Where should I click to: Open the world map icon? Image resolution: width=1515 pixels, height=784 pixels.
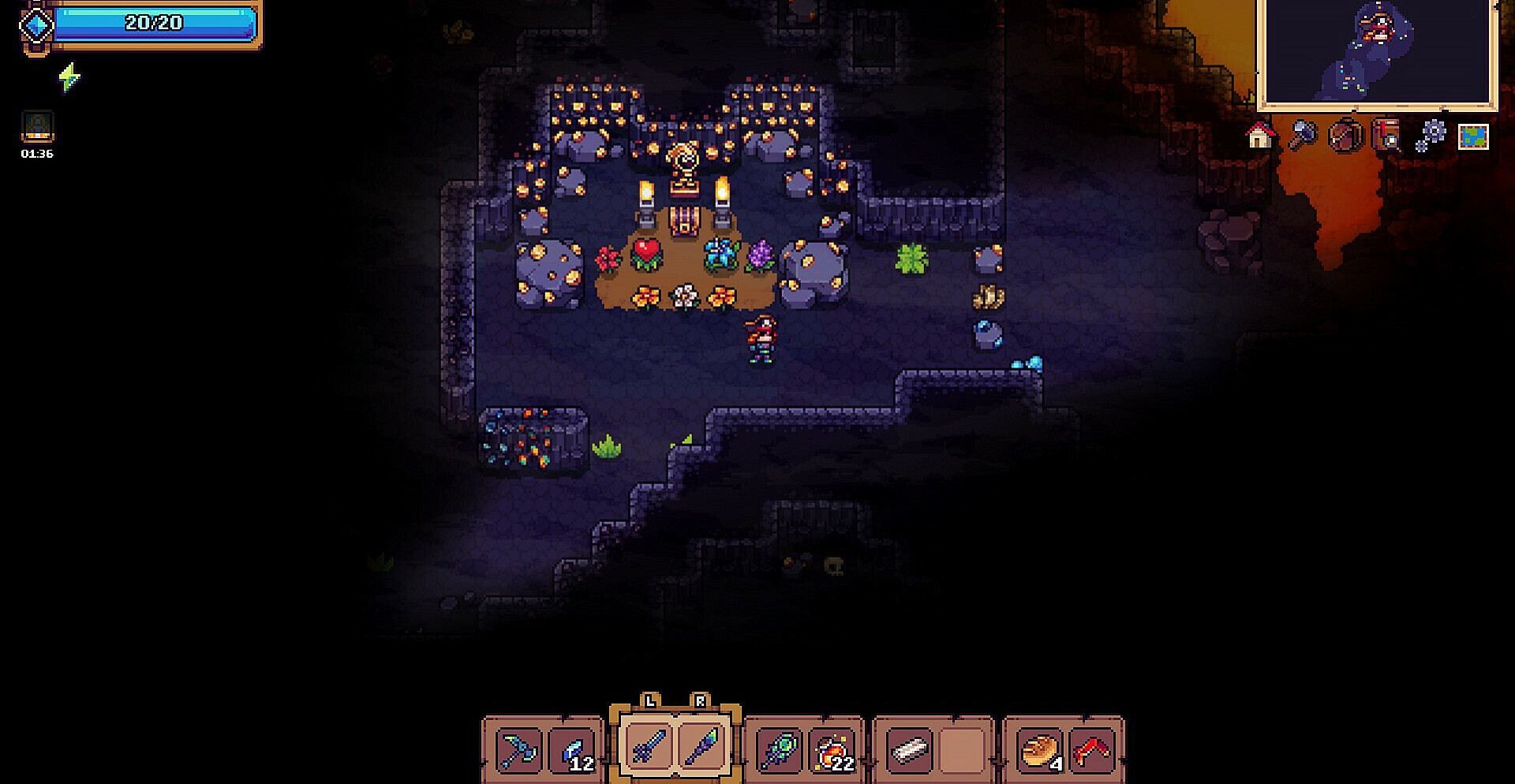tap(1473, 136)
